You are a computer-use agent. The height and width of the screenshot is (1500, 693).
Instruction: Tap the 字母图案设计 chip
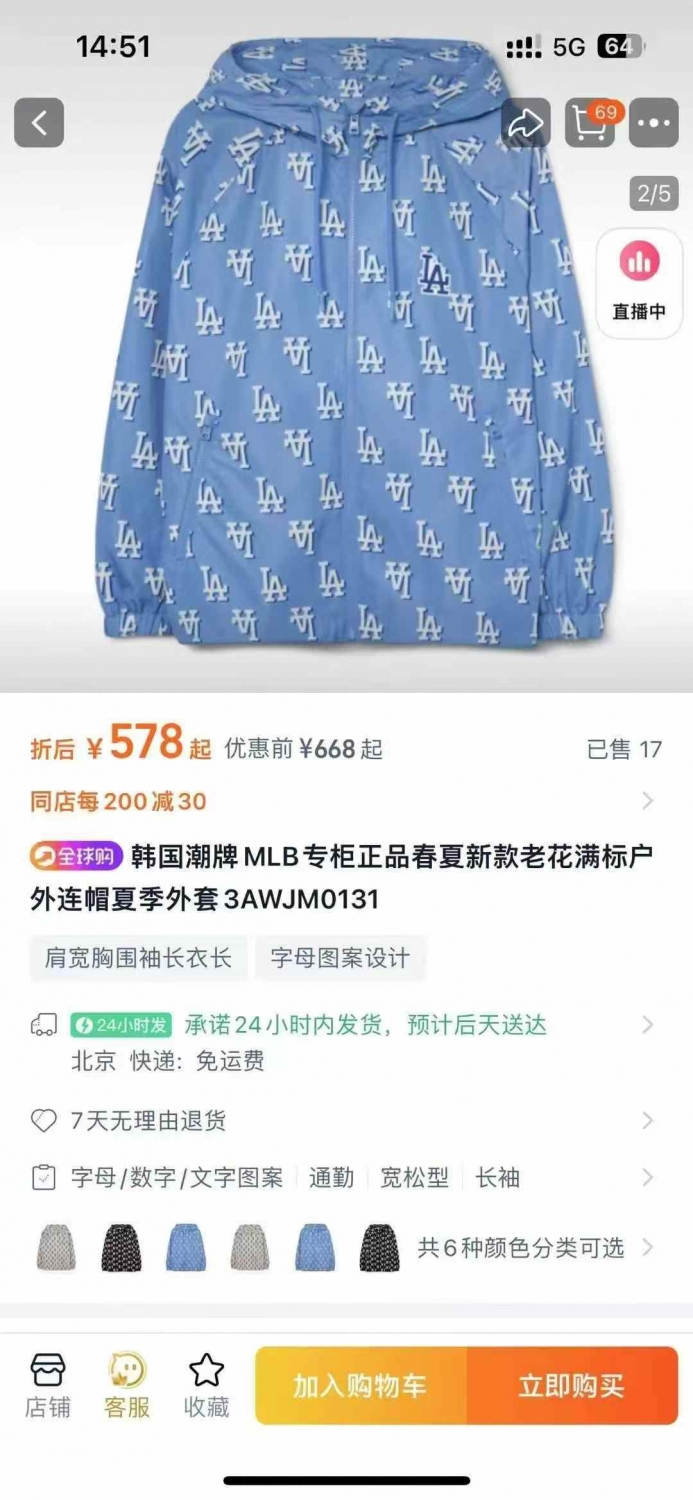[340, 957]
